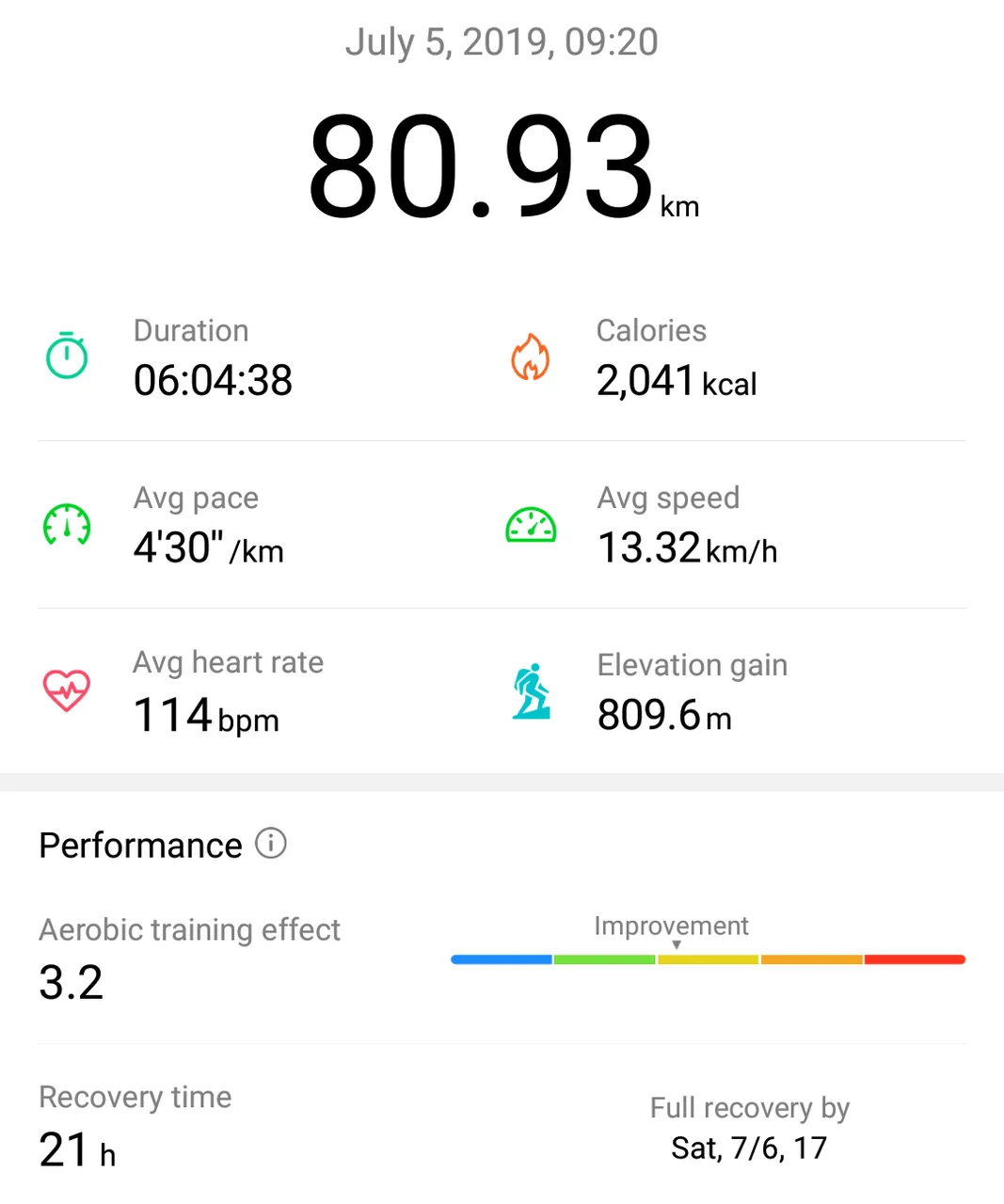Expand the Recovery time details
Screen dimensions: 1004x1204
[135, 1097]
